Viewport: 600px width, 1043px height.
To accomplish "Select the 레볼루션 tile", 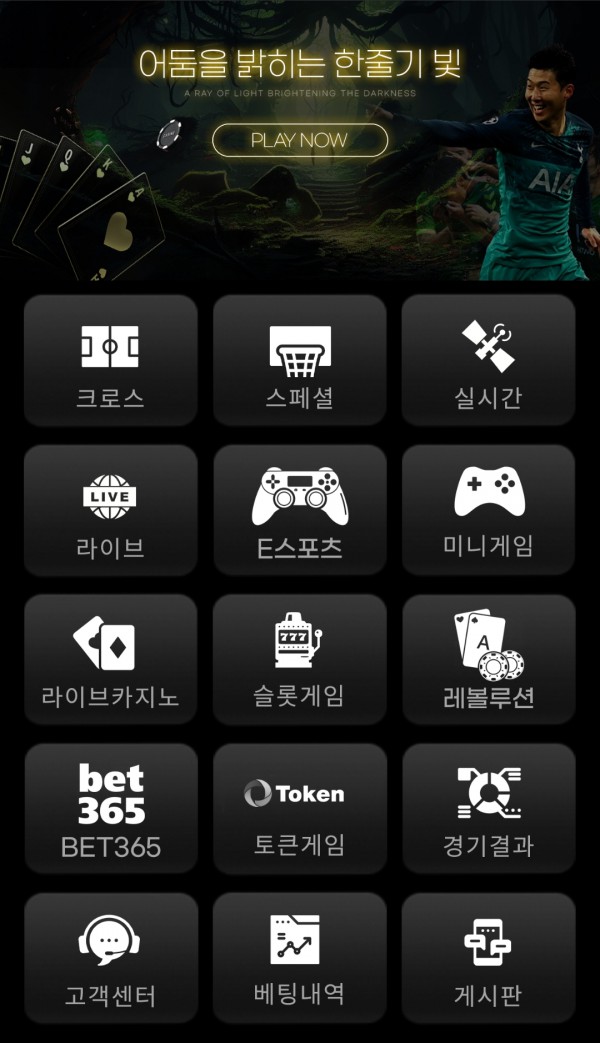I will tap(488, 659).
